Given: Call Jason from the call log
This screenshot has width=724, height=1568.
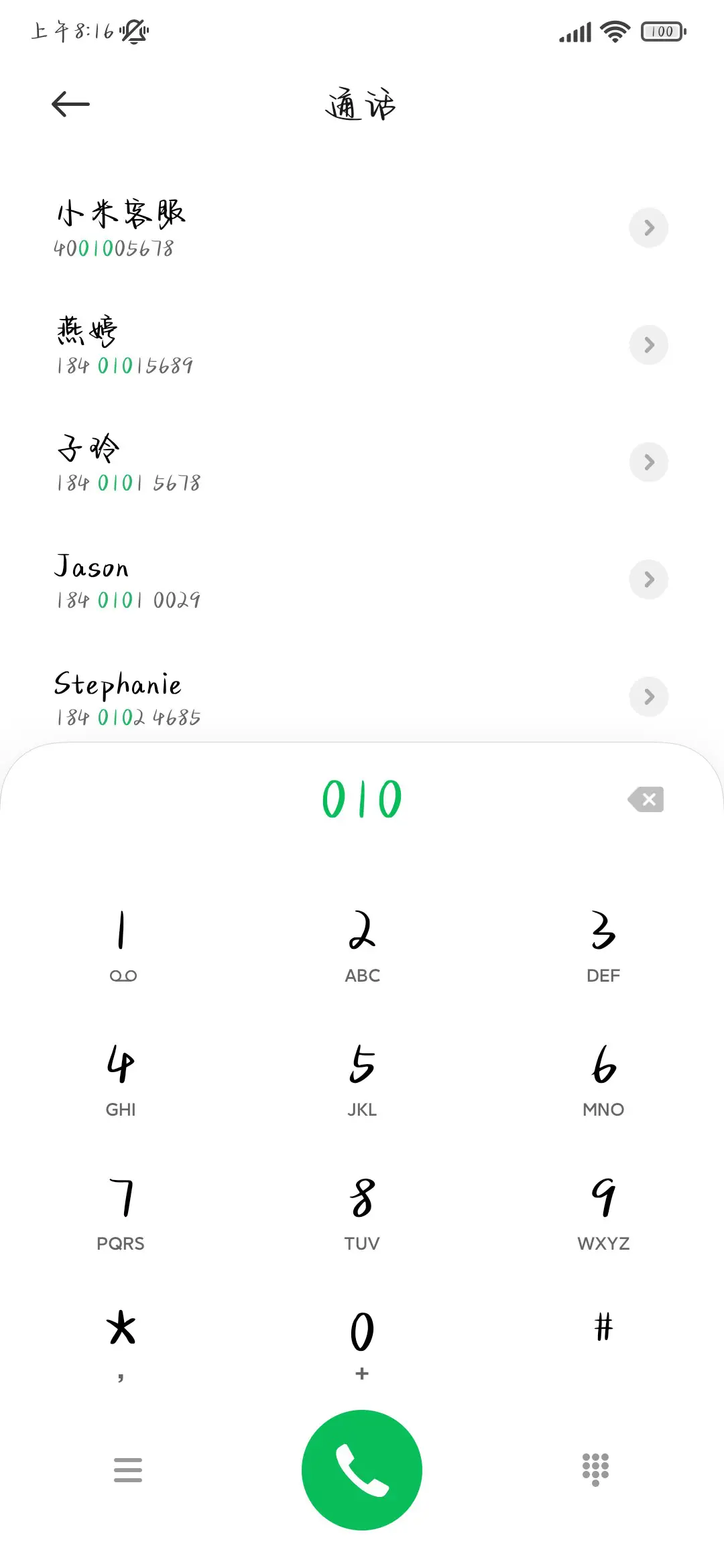Looking at the screenshot, I should click(x=268, y=580).
